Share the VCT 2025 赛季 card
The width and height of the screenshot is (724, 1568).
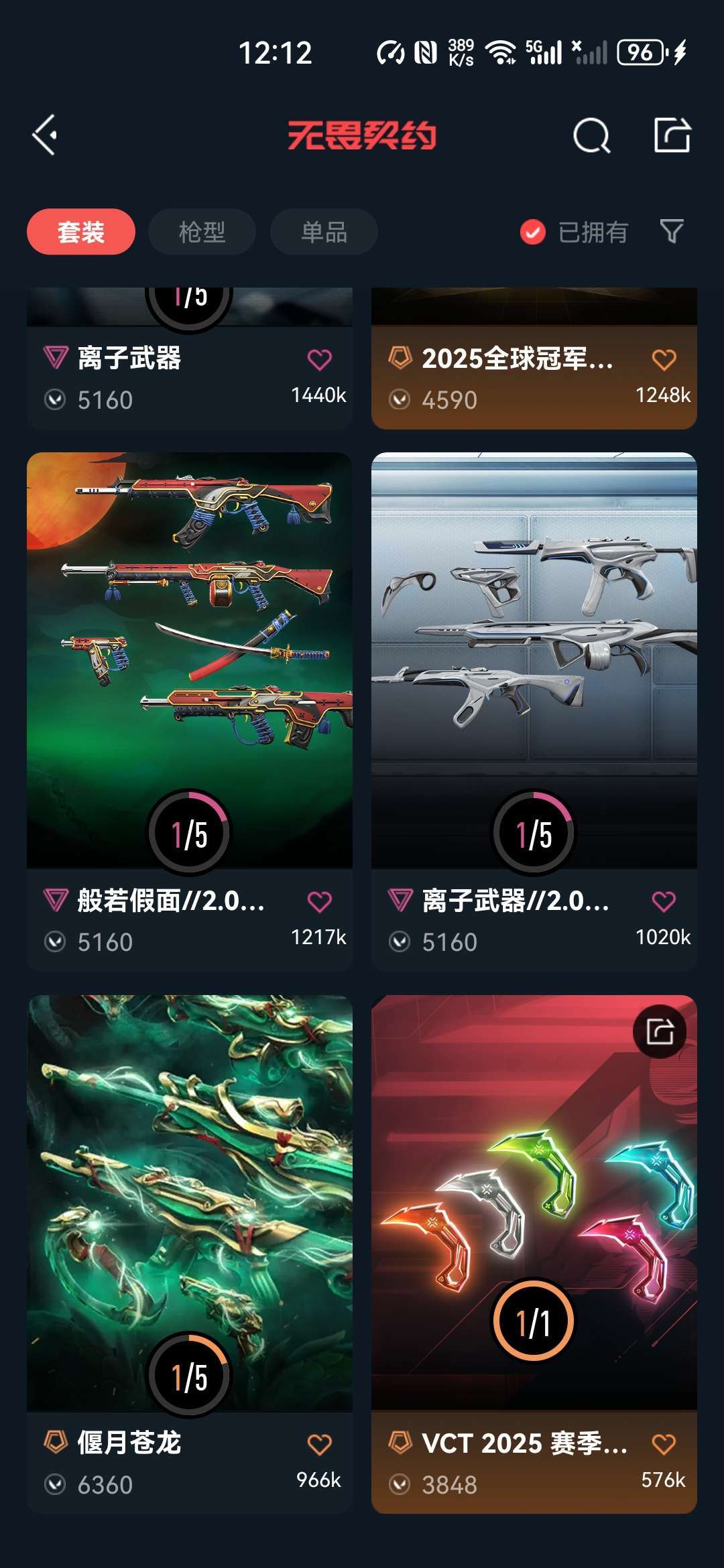(660, 1032)
